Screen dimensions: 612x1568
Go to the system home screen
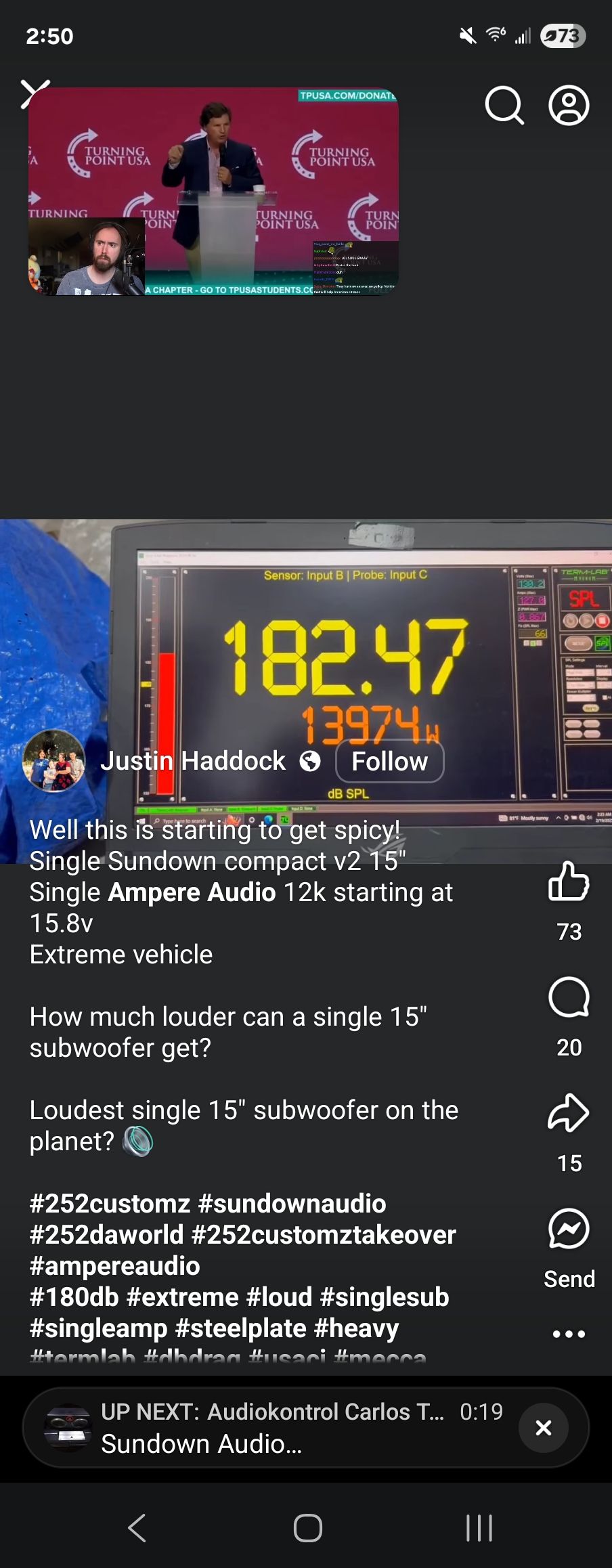pyautogui.click(x=307, y=1528)
